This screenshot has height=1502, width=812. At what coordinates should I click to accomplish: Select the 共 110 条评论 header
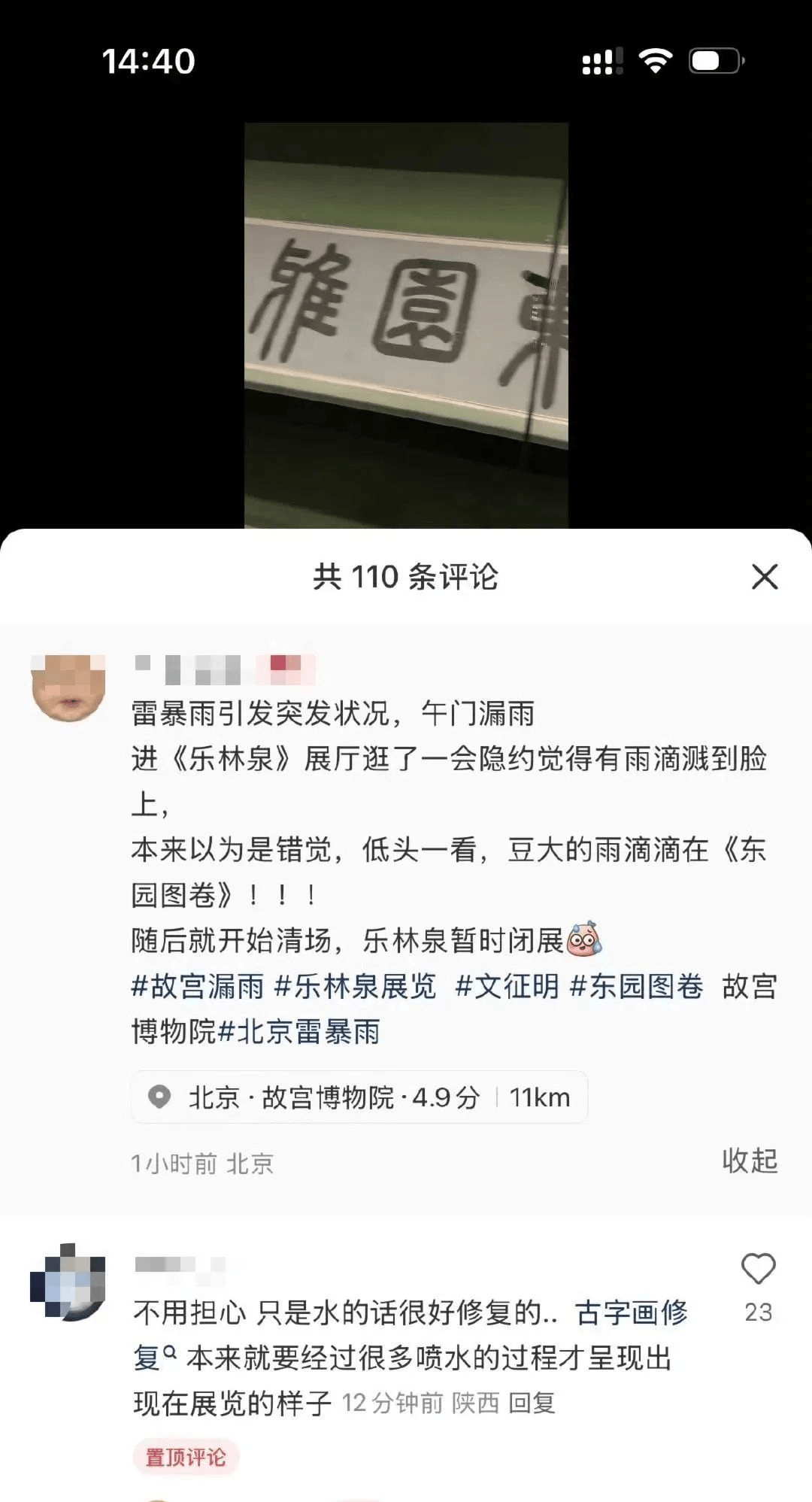(406, 578)
